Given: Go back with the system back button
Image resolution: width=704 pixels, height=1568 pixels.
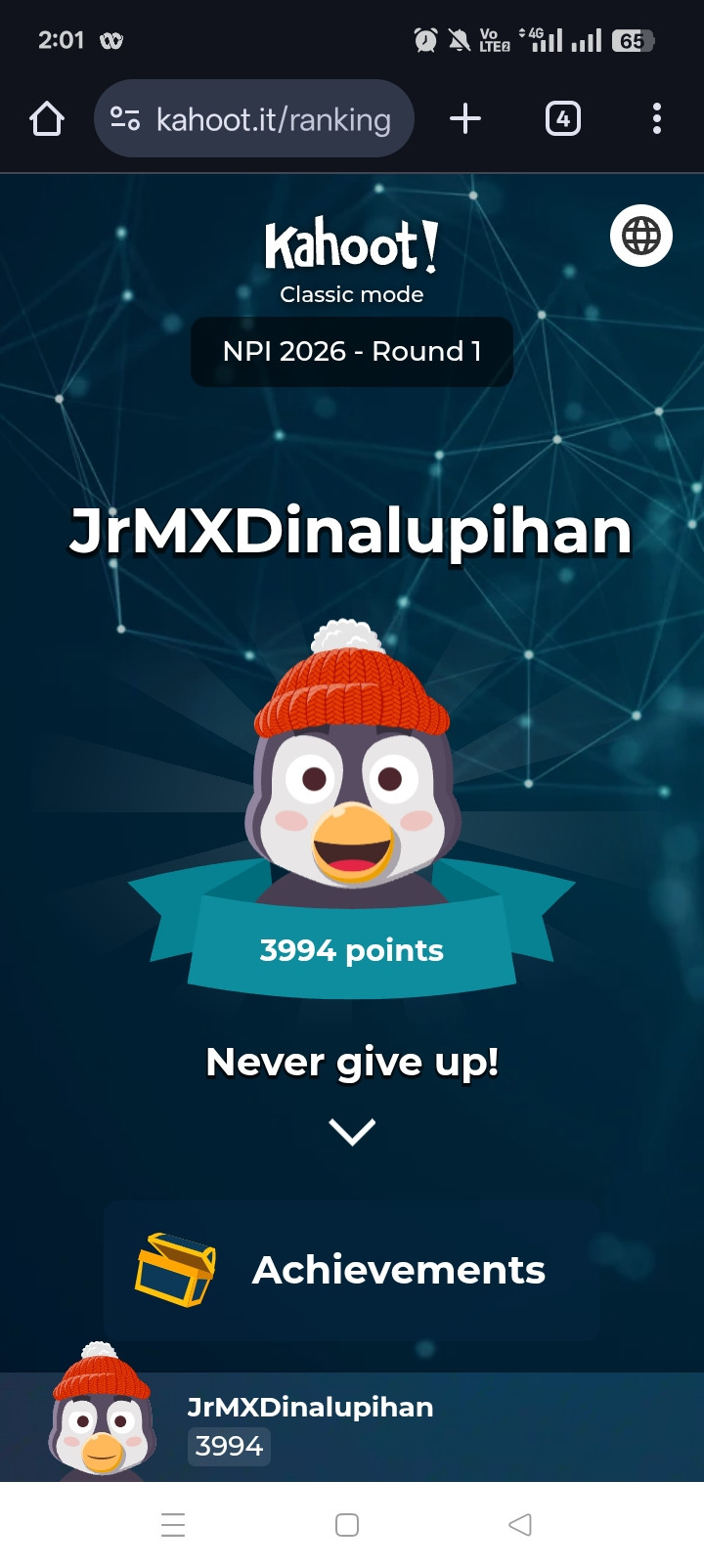Looking at the screenshot, I should (520, 1524).
